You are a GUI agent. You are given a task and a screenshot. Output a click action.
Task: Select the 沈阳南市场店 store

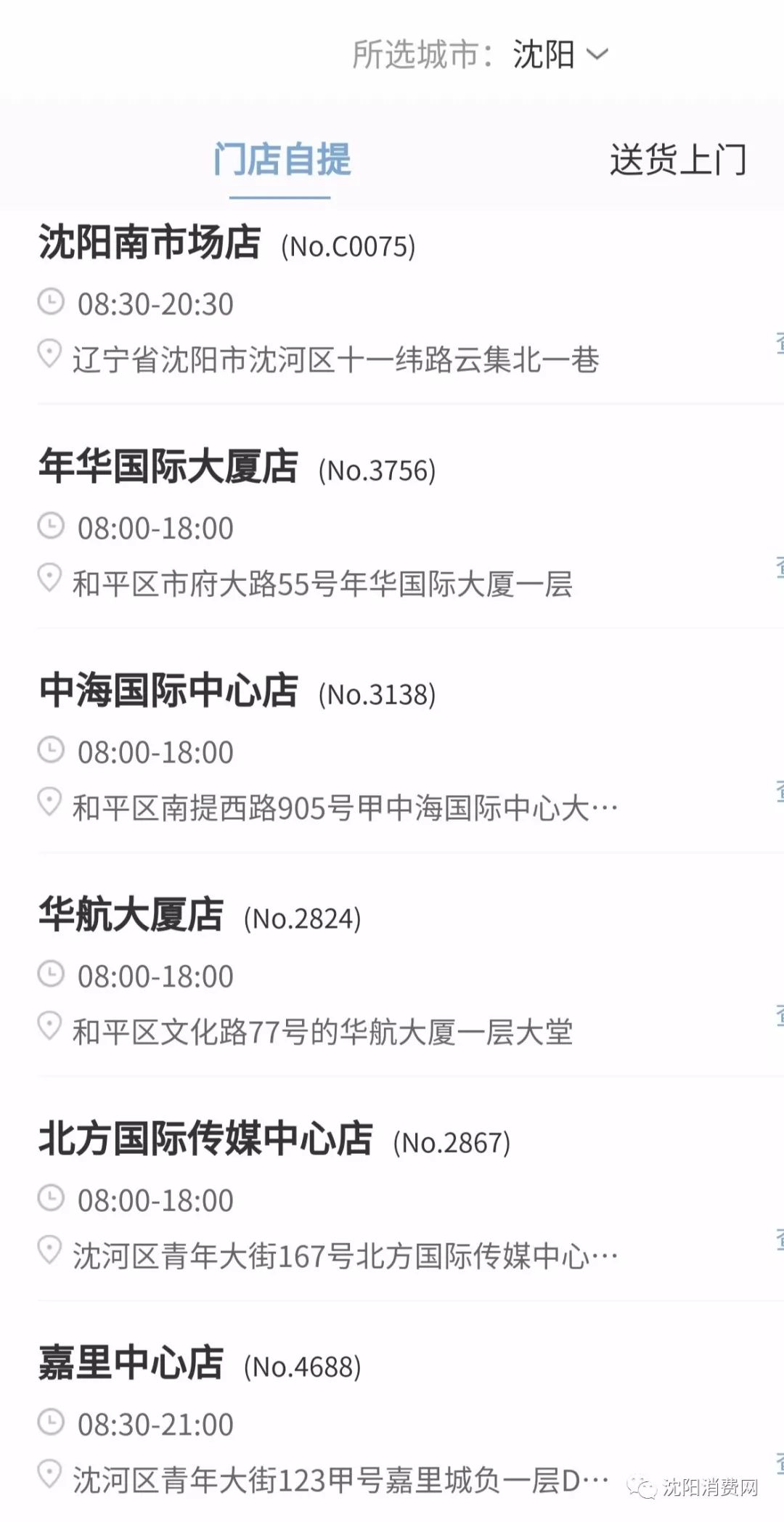tap(150, 243)
